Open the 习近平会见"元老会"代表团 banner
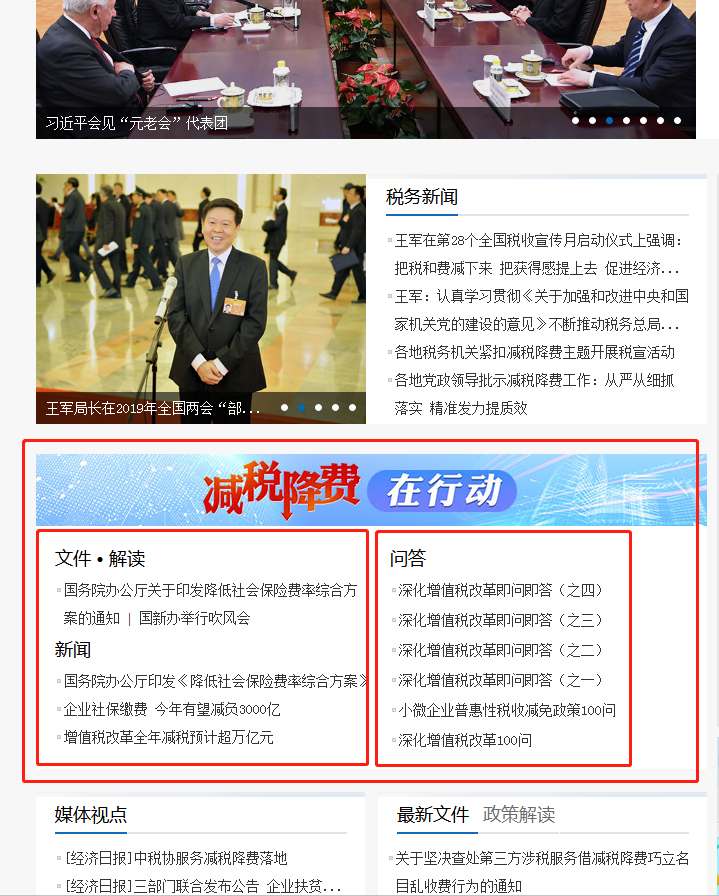Screen dimensions: 719x896 click(x=137, y=123)
